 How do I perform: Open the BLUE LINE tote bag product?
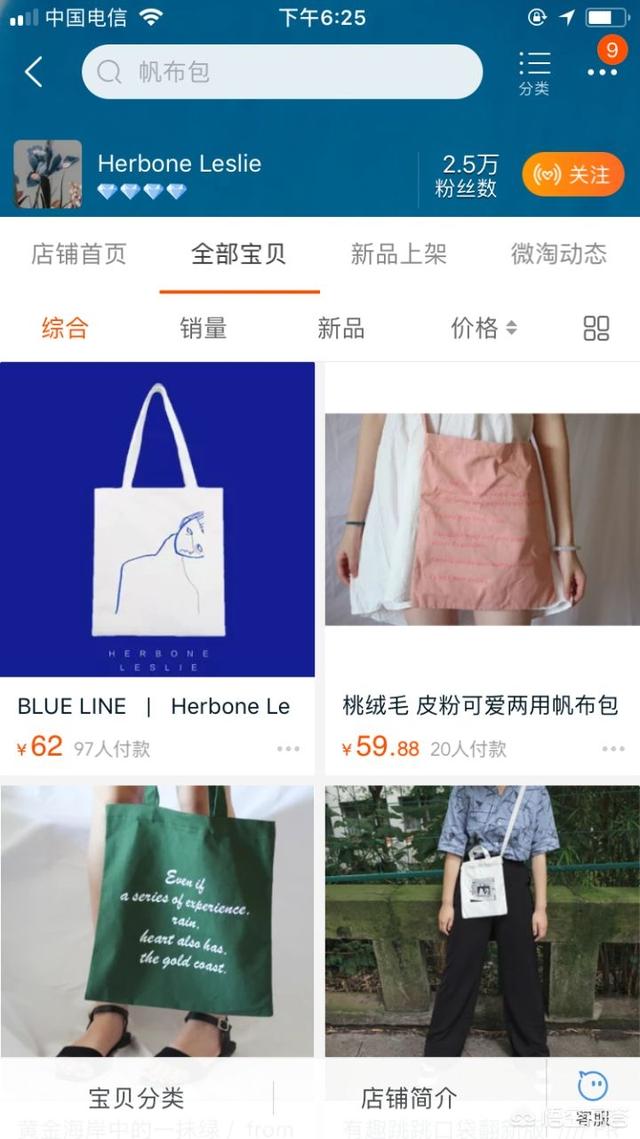coord(157,520)
